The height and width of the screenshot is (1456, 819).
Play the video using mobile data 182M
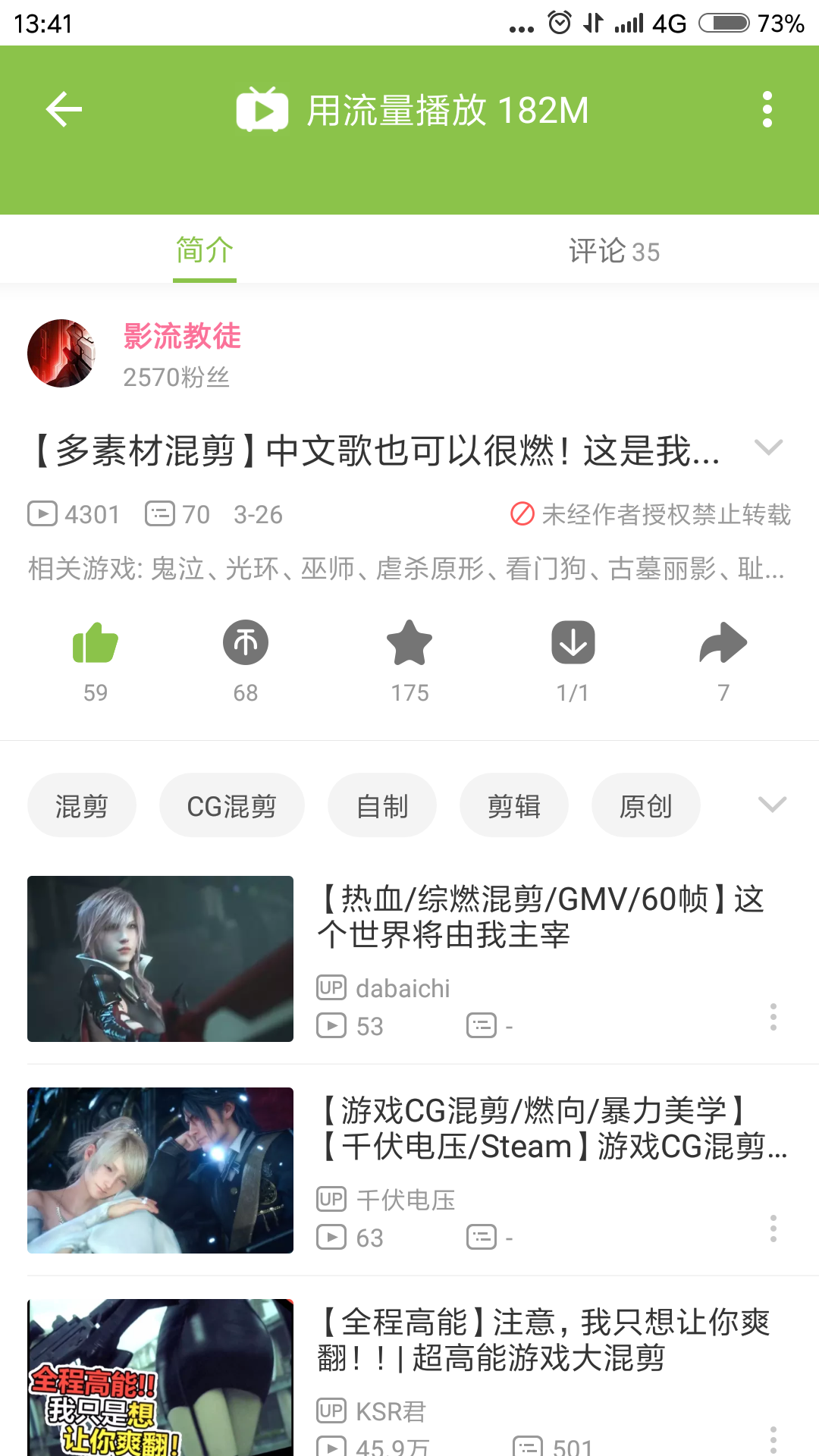pos(413,110)
